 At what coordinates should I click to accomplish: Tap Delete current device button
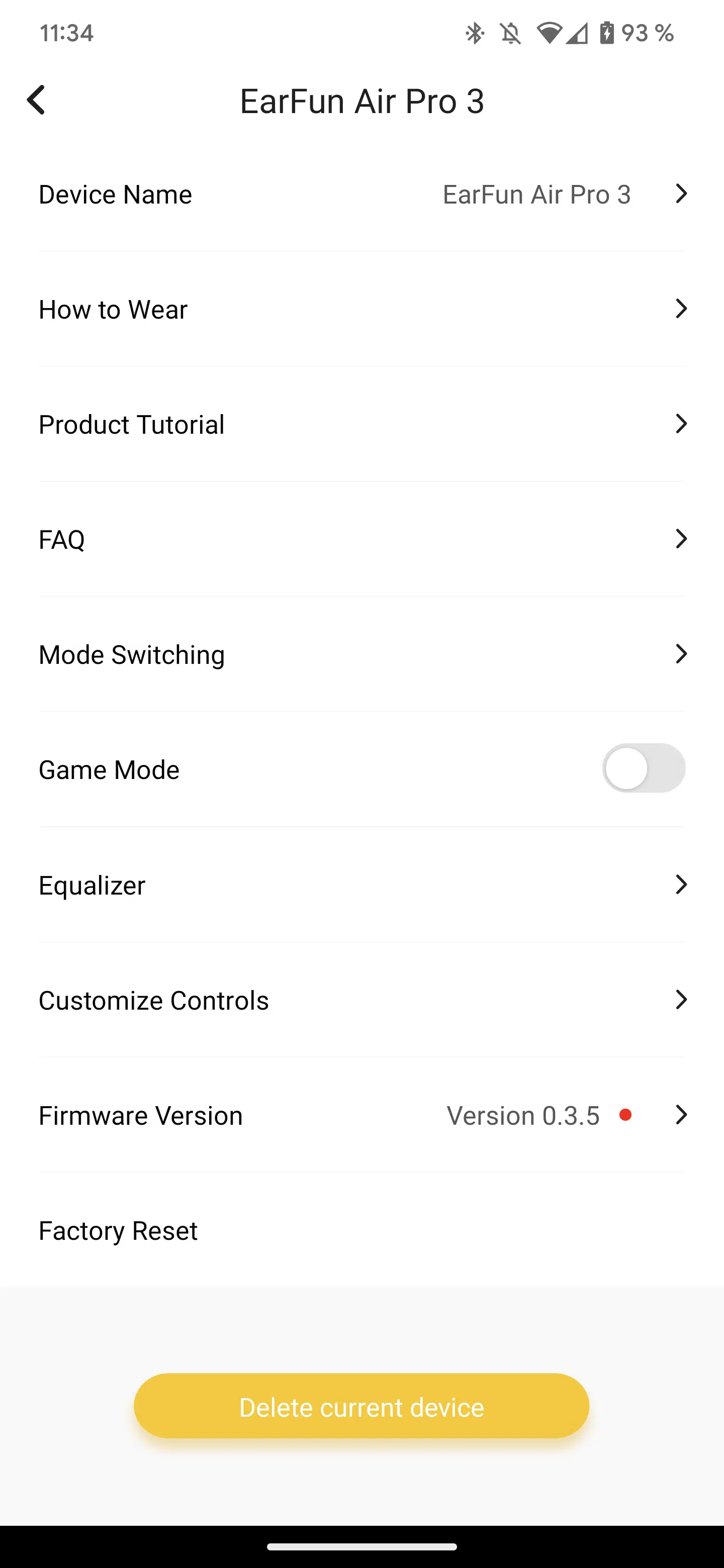click(361, 1407)
